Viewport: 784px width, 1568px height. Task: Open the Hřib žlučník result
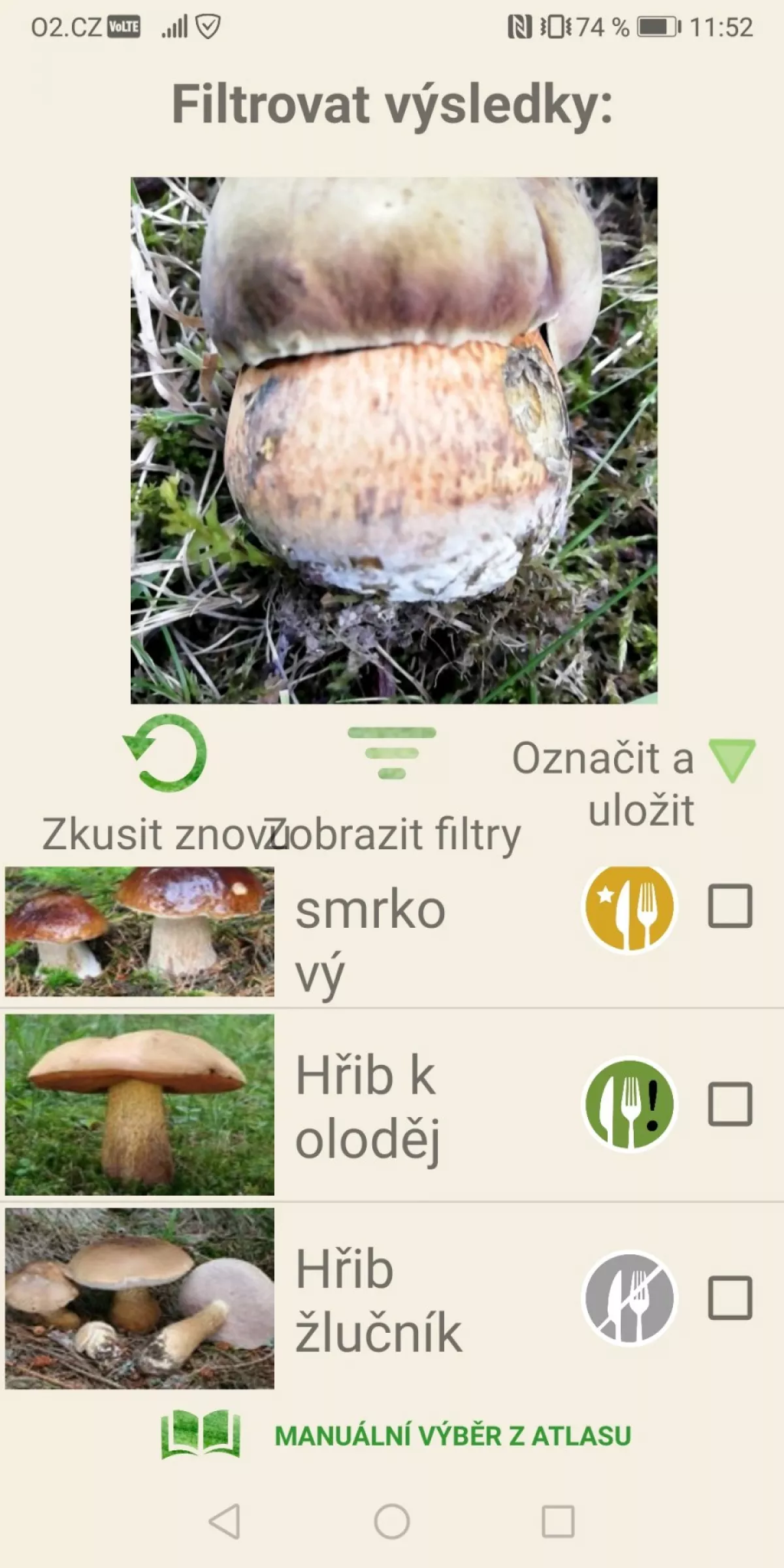(378, 1299)
